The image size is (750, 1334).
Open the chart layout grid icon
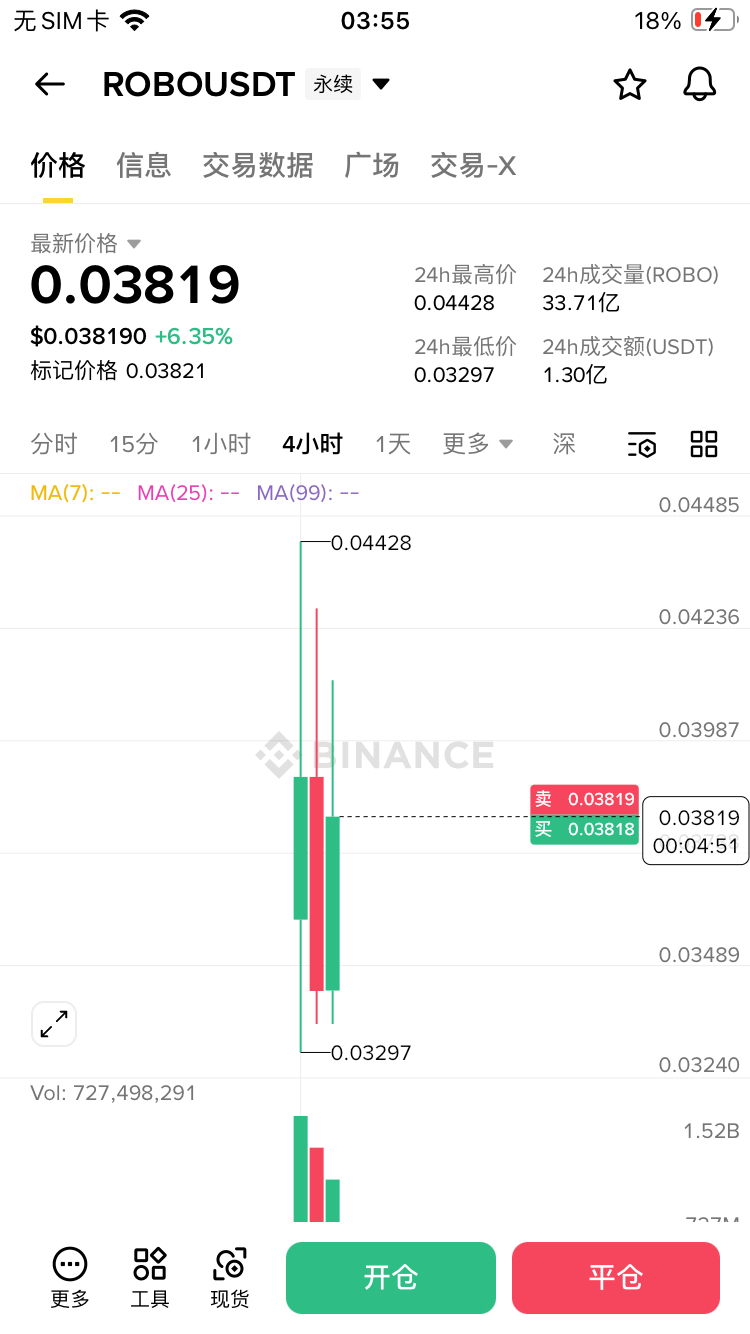(x=704, y=444)
